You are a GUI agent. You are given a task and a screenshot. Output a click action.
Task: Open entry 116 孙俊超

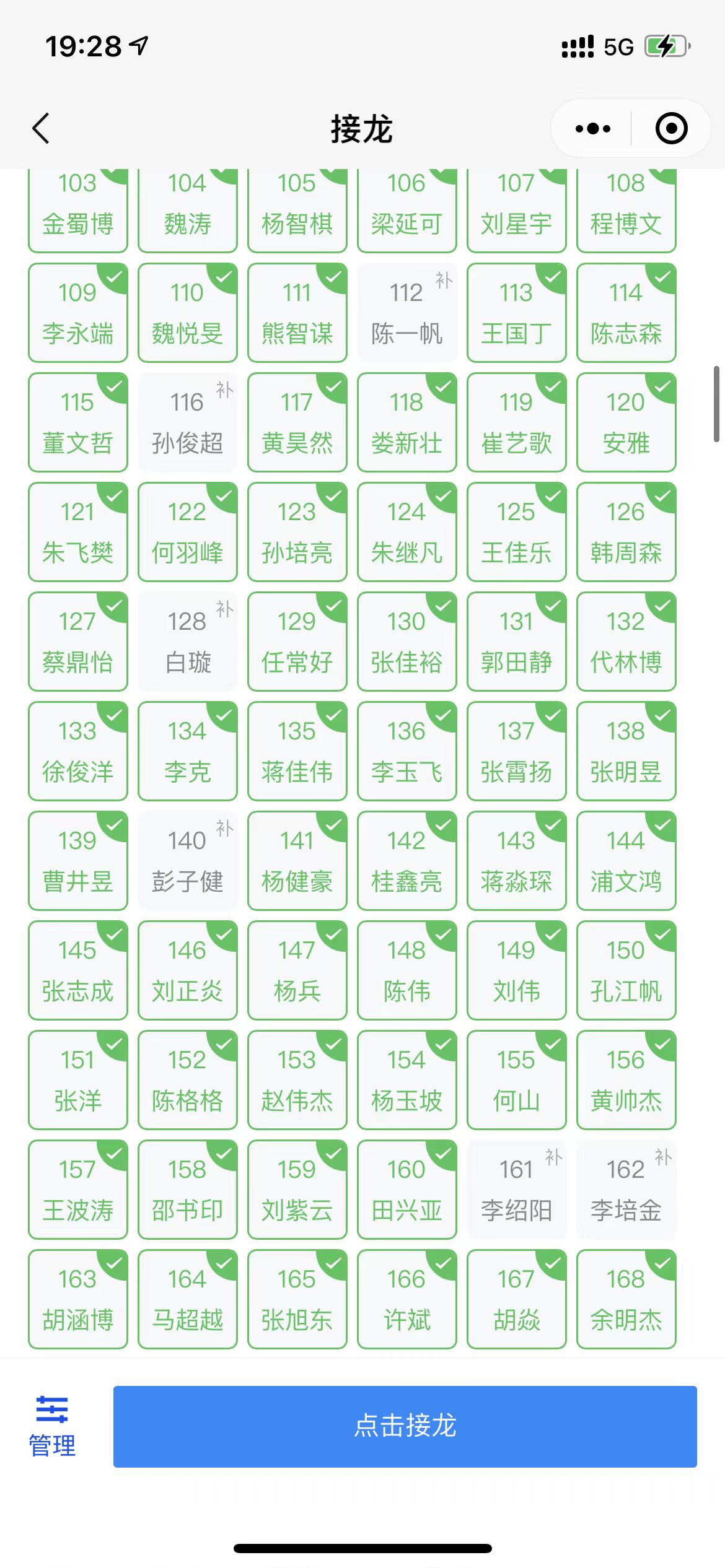point(187,422)
